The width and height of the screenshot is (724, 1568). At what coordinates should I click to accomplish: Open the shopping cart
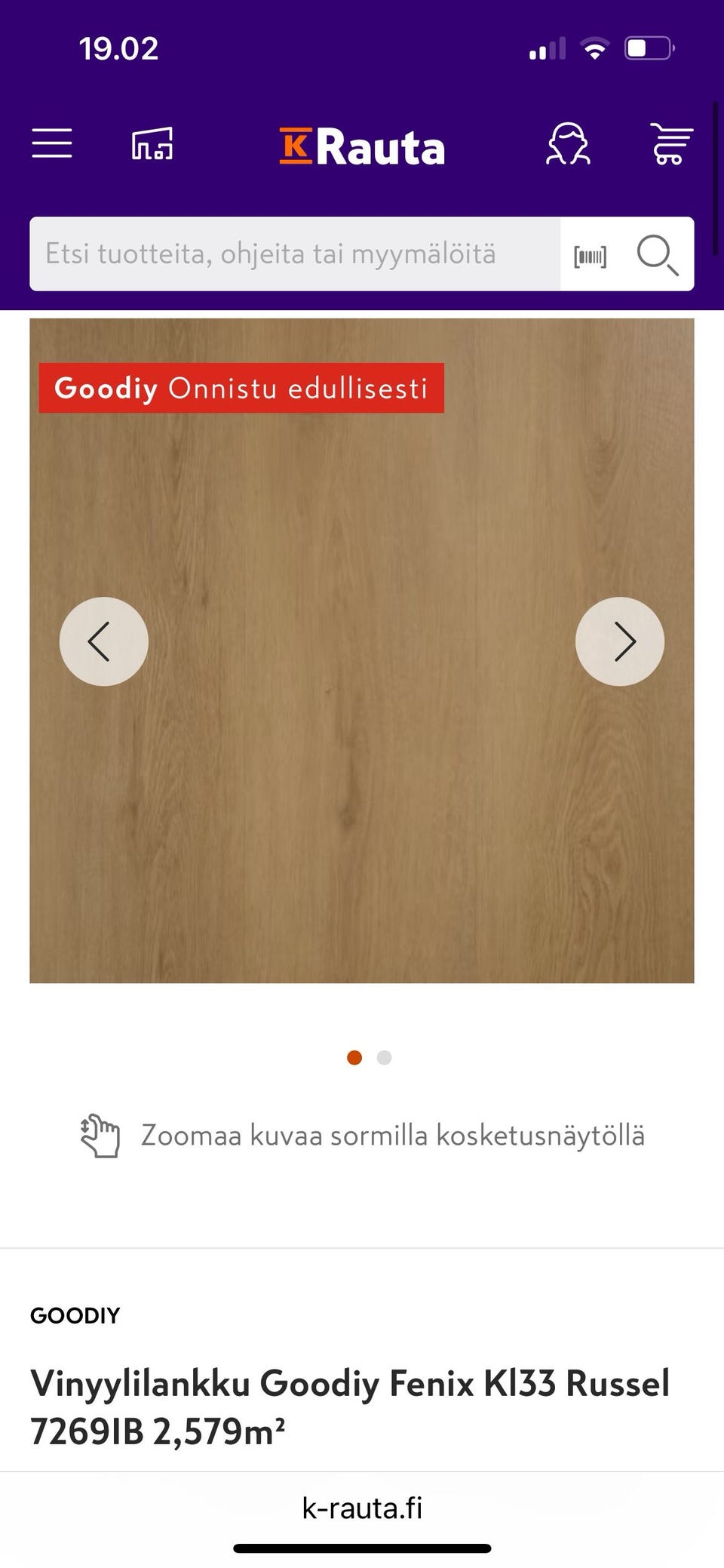pyautogui.click(x=670, y=143)
